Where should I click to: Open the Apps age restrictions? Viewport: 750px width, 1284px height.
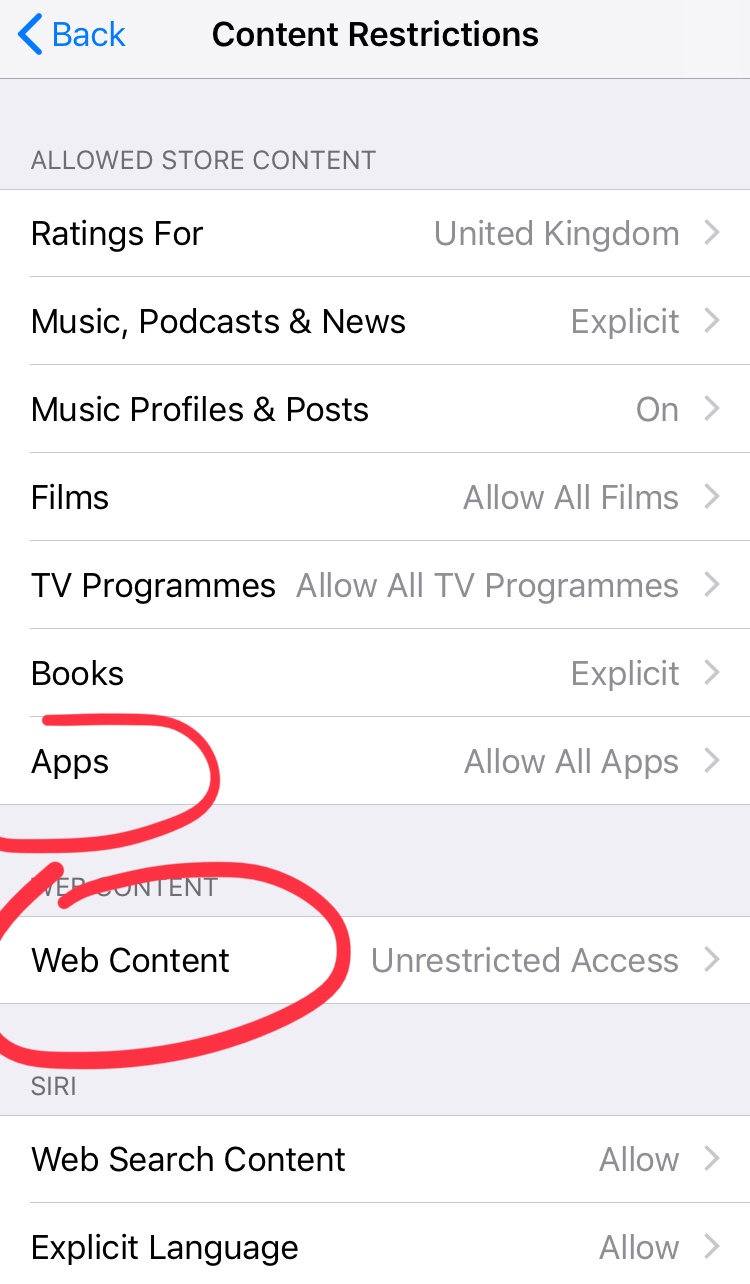[375, 762]
